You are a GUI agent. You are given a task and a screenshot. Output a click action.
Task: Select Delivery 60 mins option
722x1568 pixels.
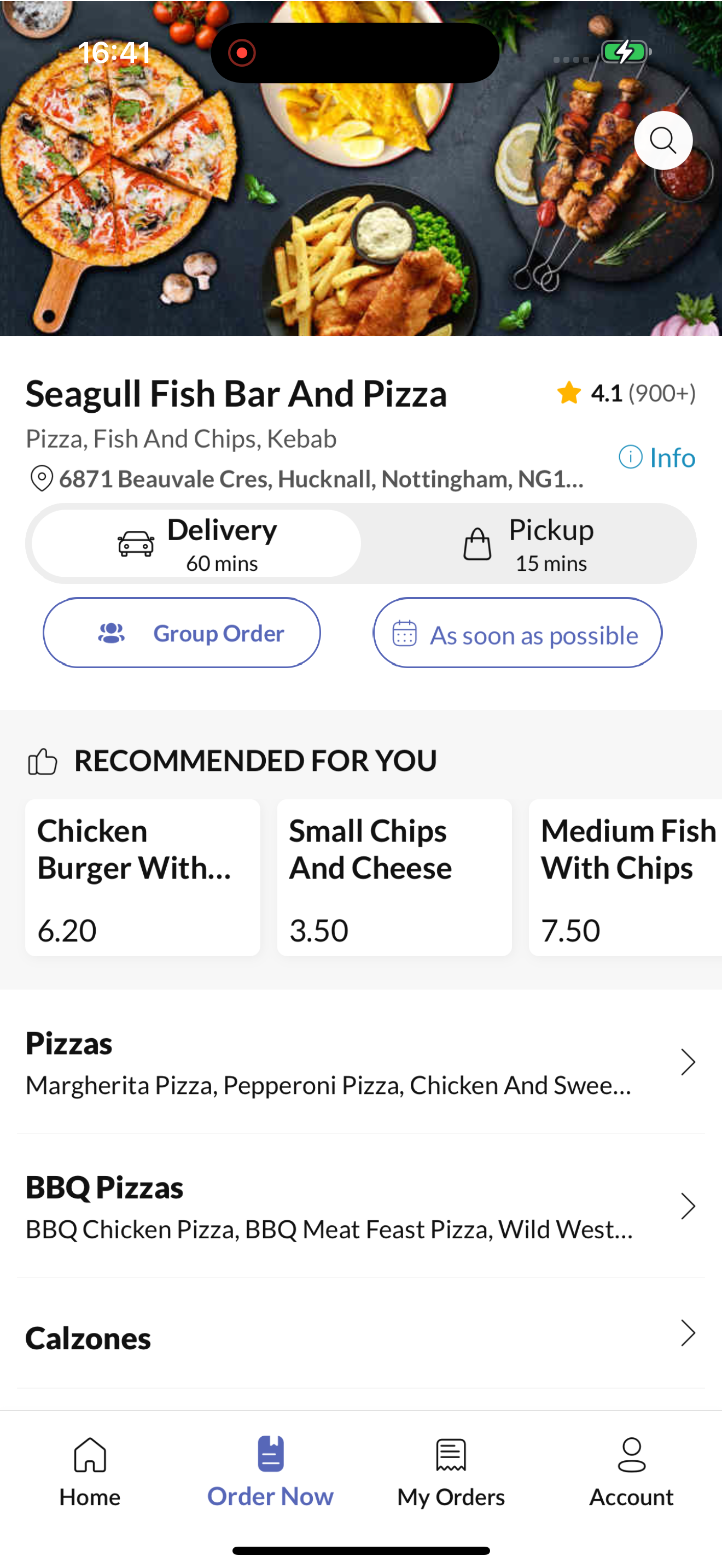(x=196, y=543)
